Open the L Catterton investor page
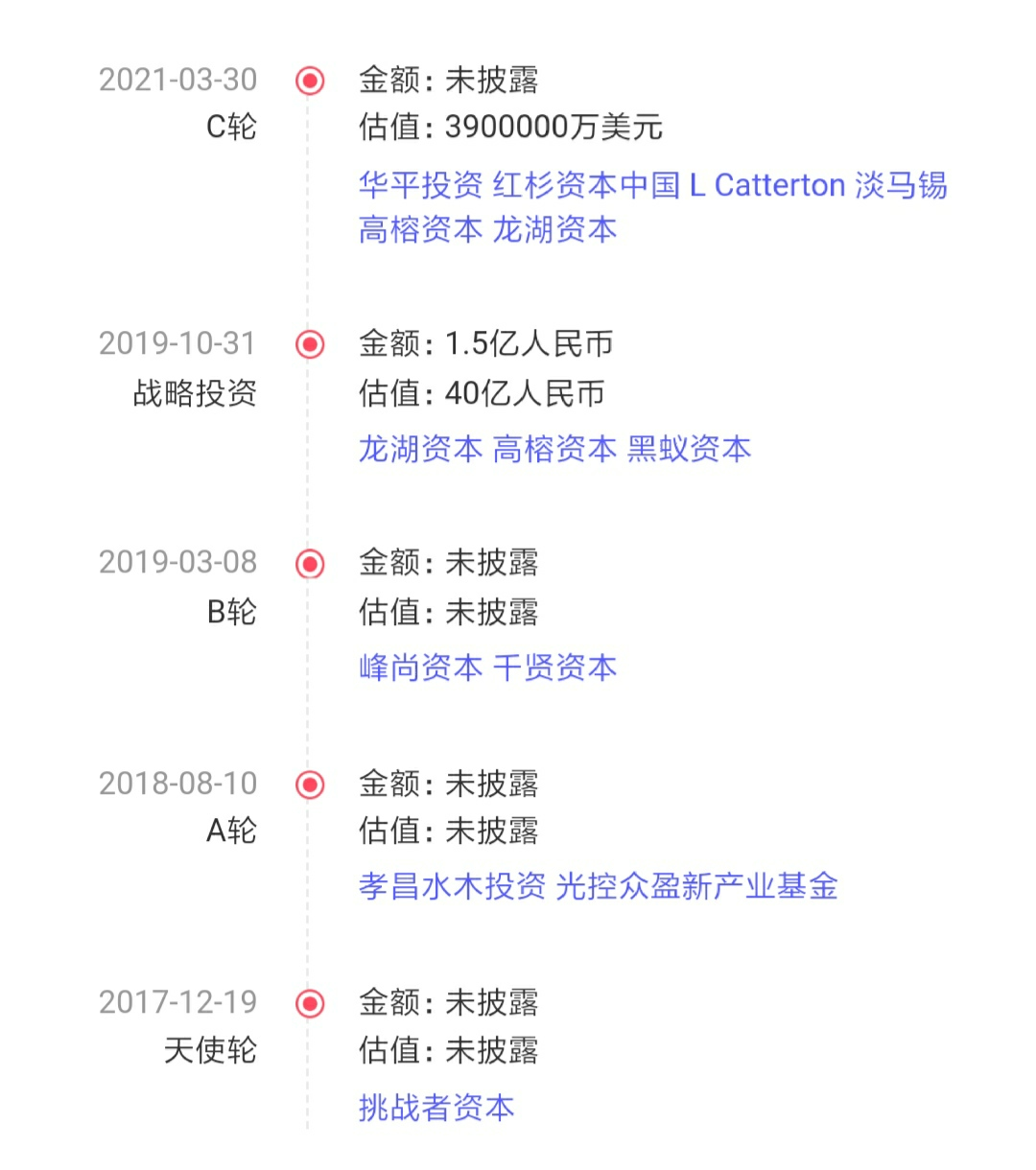Viewport: 1036px width, 1170px height. pyautogui.click(x=763, y=185)
